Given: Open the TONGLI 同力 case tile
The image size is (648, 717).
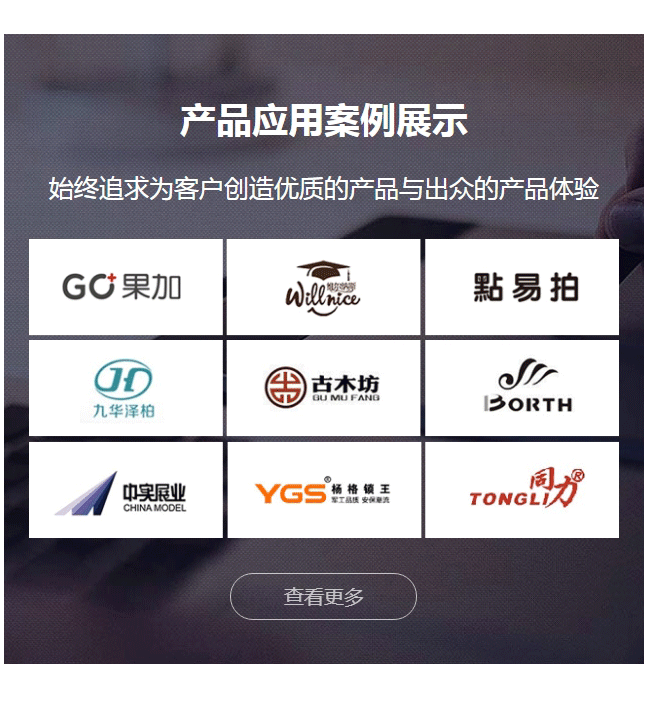Looking at the screenshot, I should [x=522, y=490].
